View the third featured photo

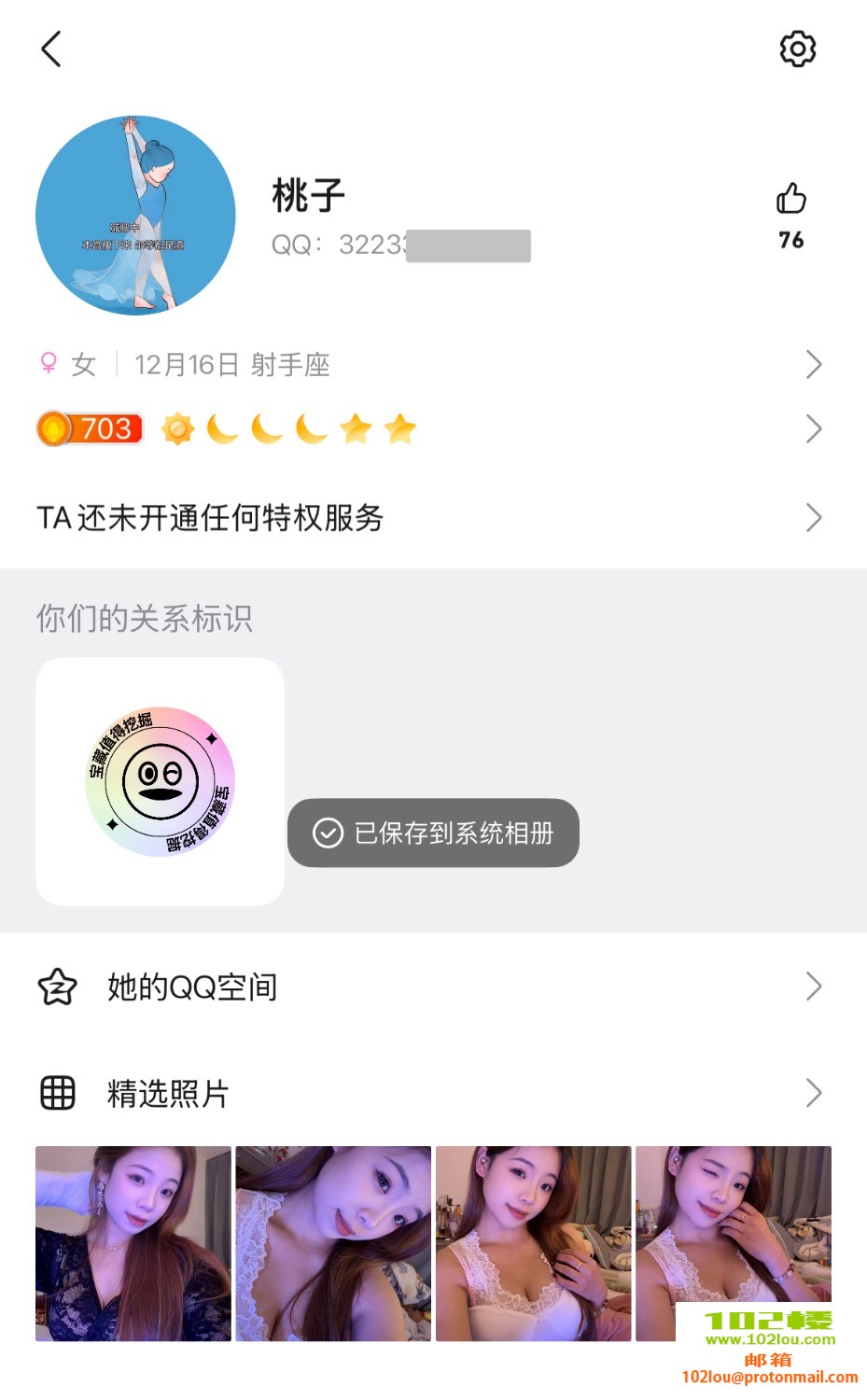pos(533,1243)
